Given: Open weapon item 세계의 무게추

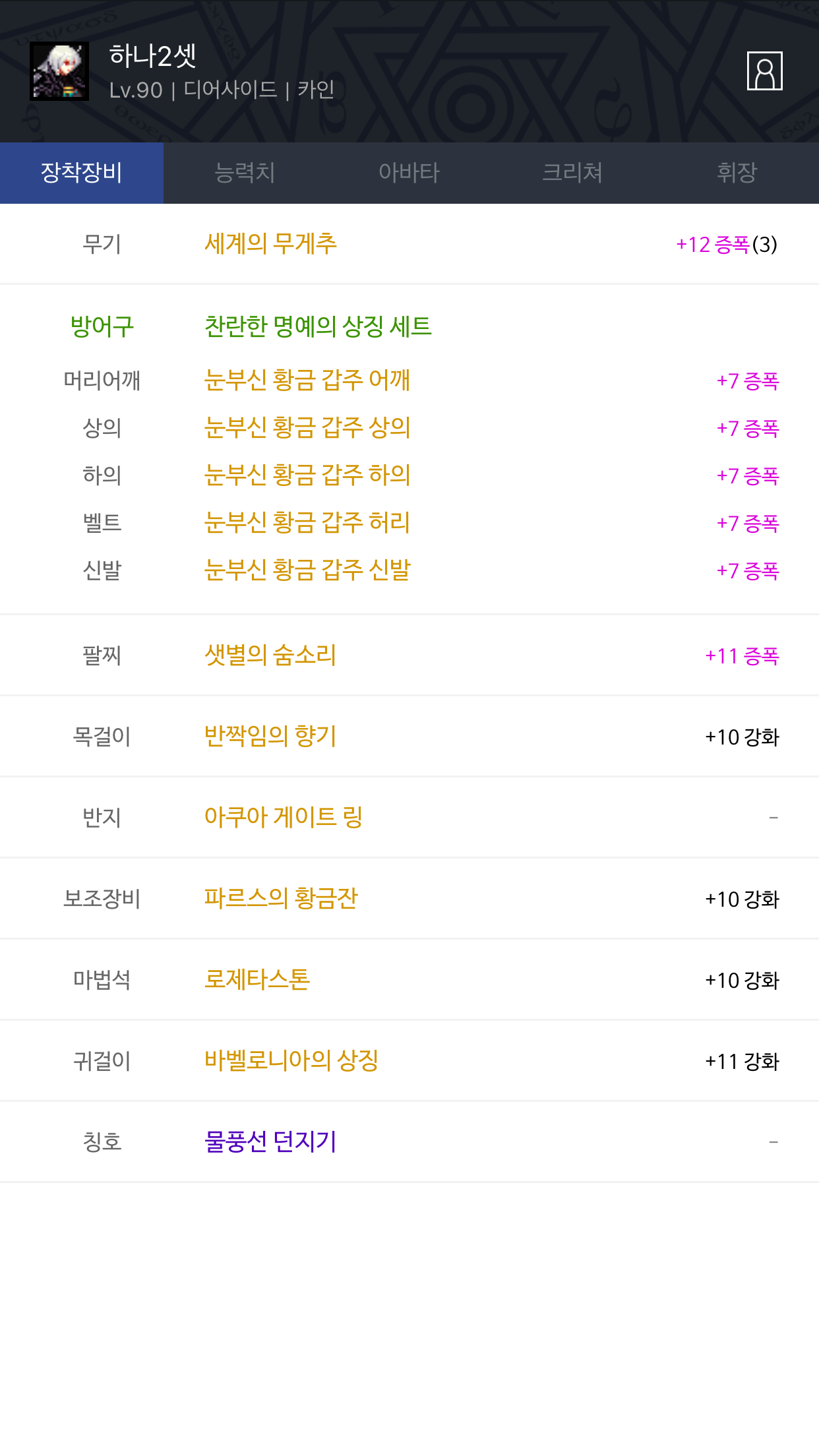Looking at the screenshot, I should (x=270, y=244).
